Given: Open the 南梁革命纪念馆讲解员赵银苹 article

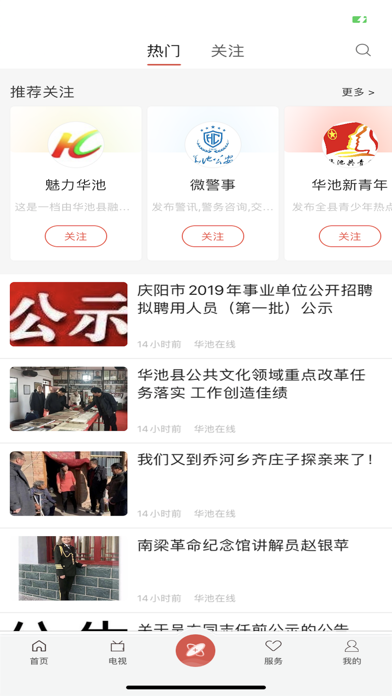Looking at the screenshot, I should click(x=196, y=570).
